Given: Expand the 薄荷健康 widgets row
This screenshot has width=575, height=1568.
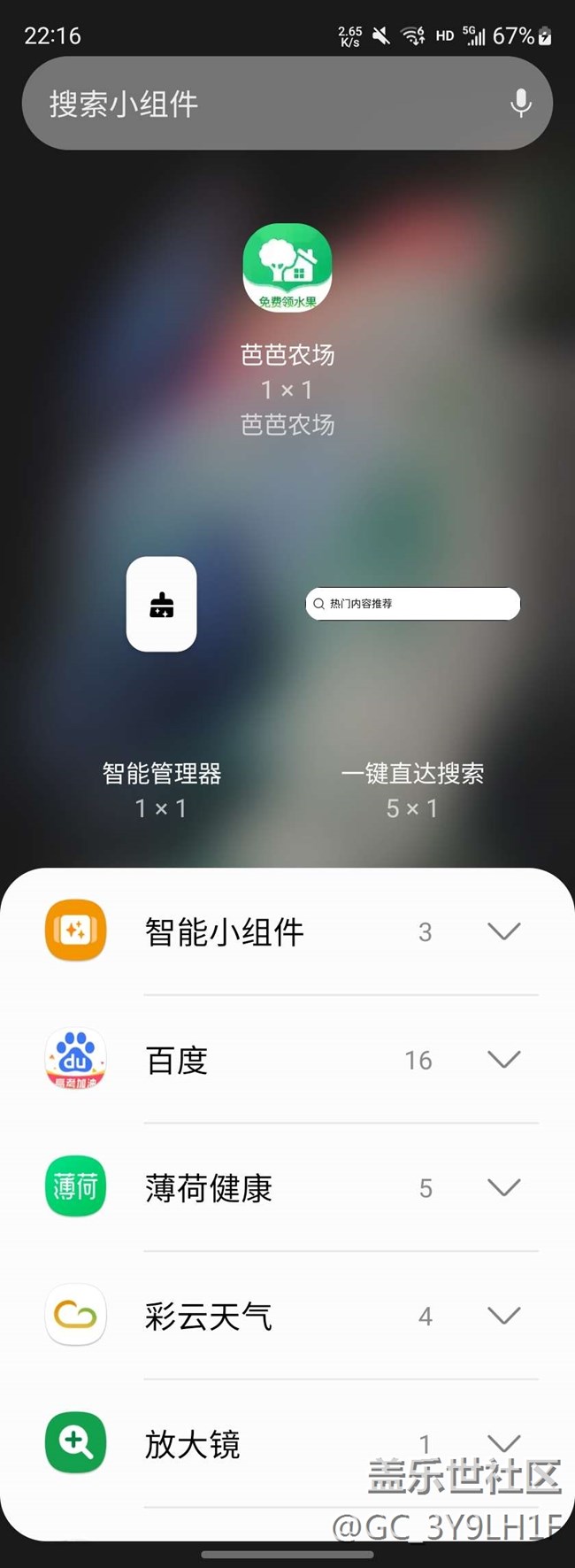Looking at the screenshot, I should 287,1187.
